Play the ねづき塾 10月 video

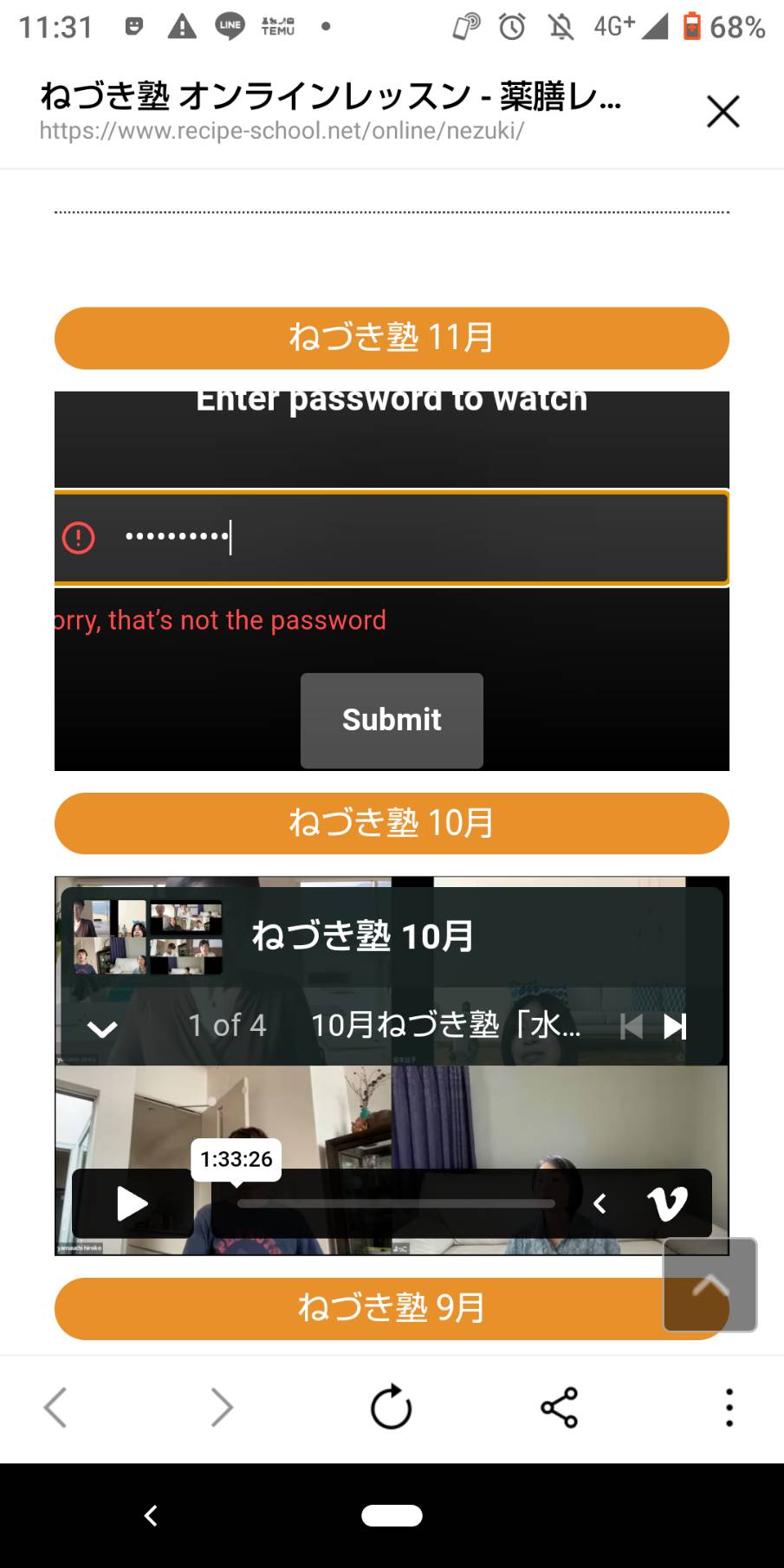(x=133, y=1203)
